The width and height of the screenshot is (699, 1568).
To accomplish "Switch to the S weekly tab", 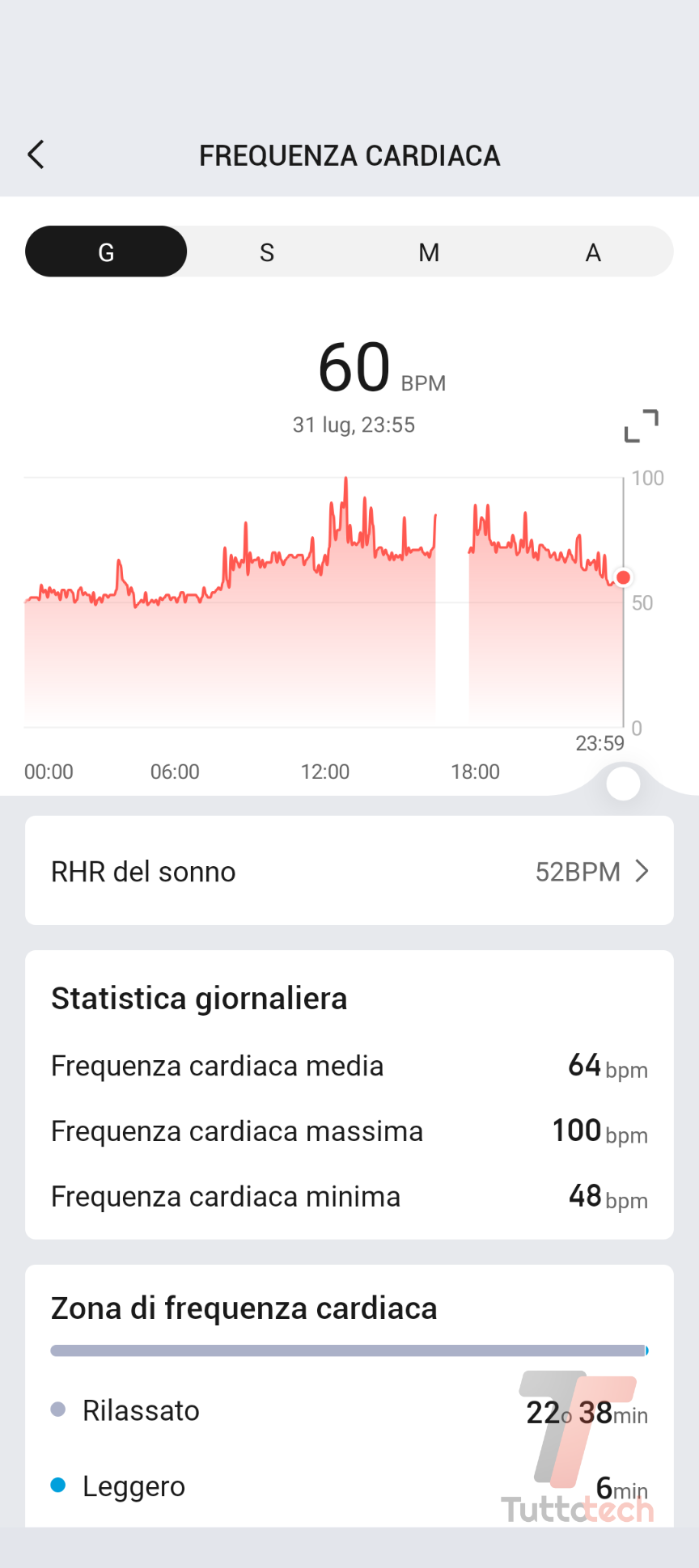I will (x=267, y=252).
